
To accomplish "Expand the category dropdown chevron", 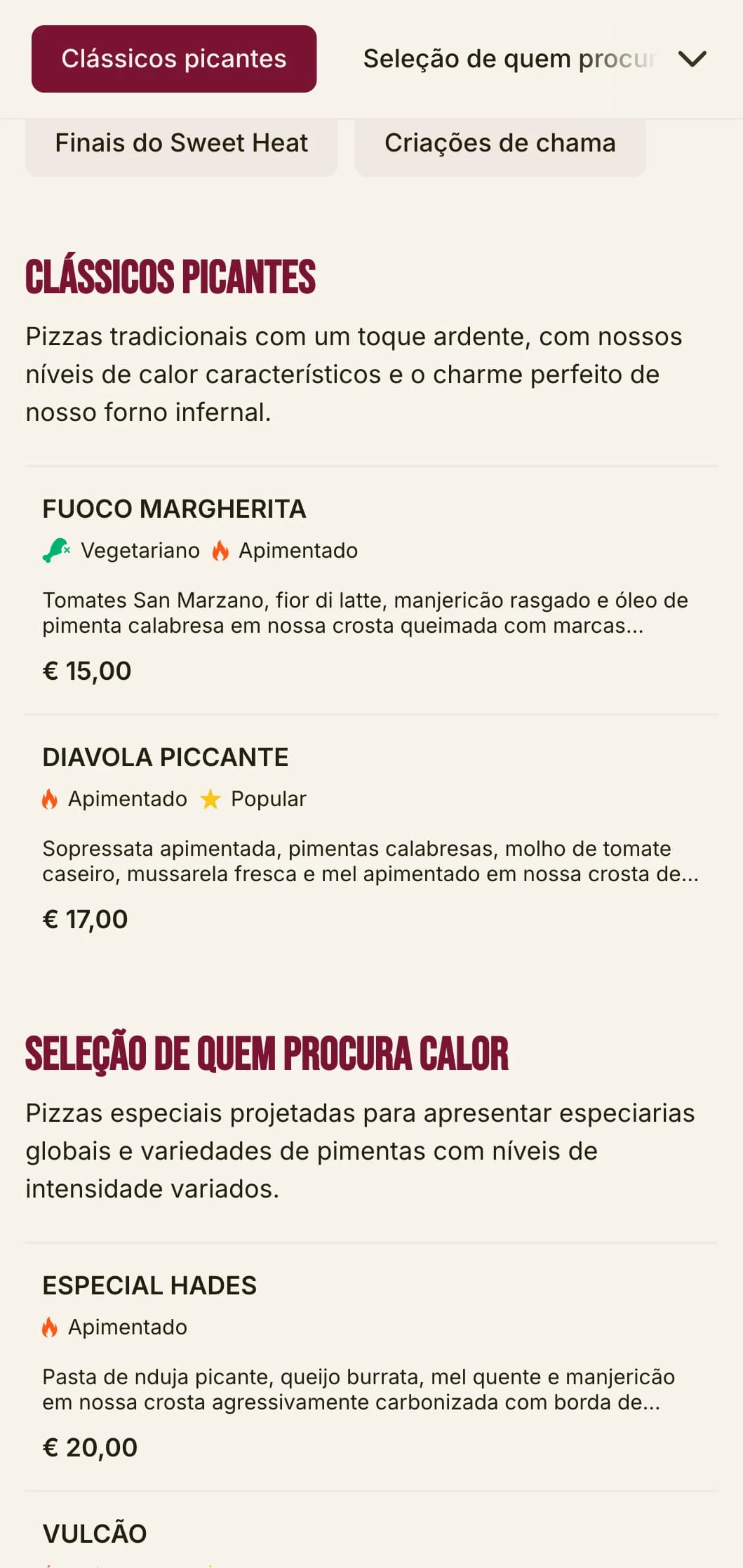I will pyautogui.click(x=692, y=59).
